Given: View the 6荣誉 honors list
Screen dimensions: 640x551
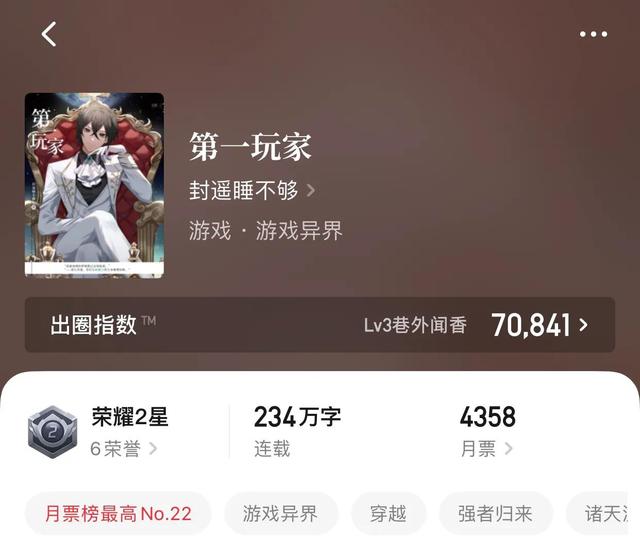Looking at the screenshot, I should coord(123,449).
